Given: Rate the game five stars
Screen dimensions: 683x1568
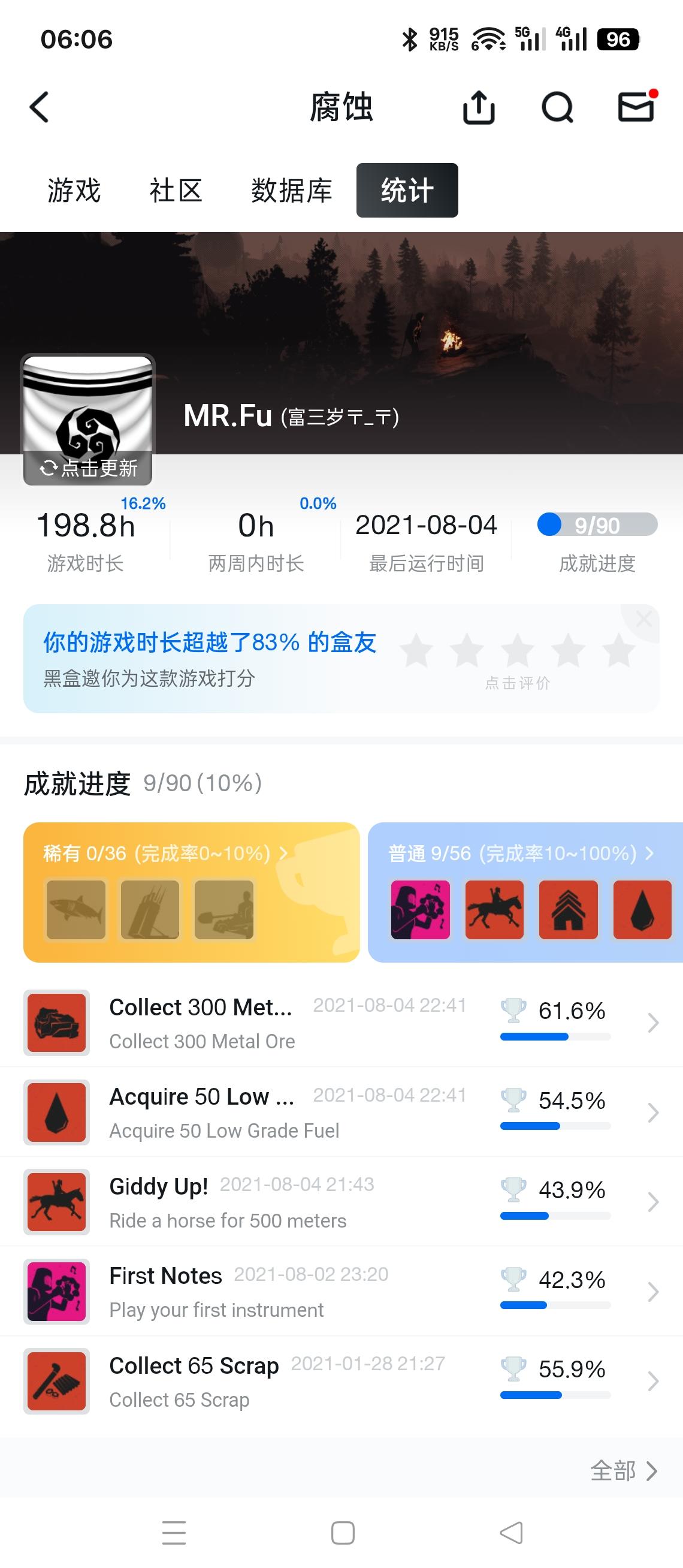Looking at the screenshot, I should [618, 651].
